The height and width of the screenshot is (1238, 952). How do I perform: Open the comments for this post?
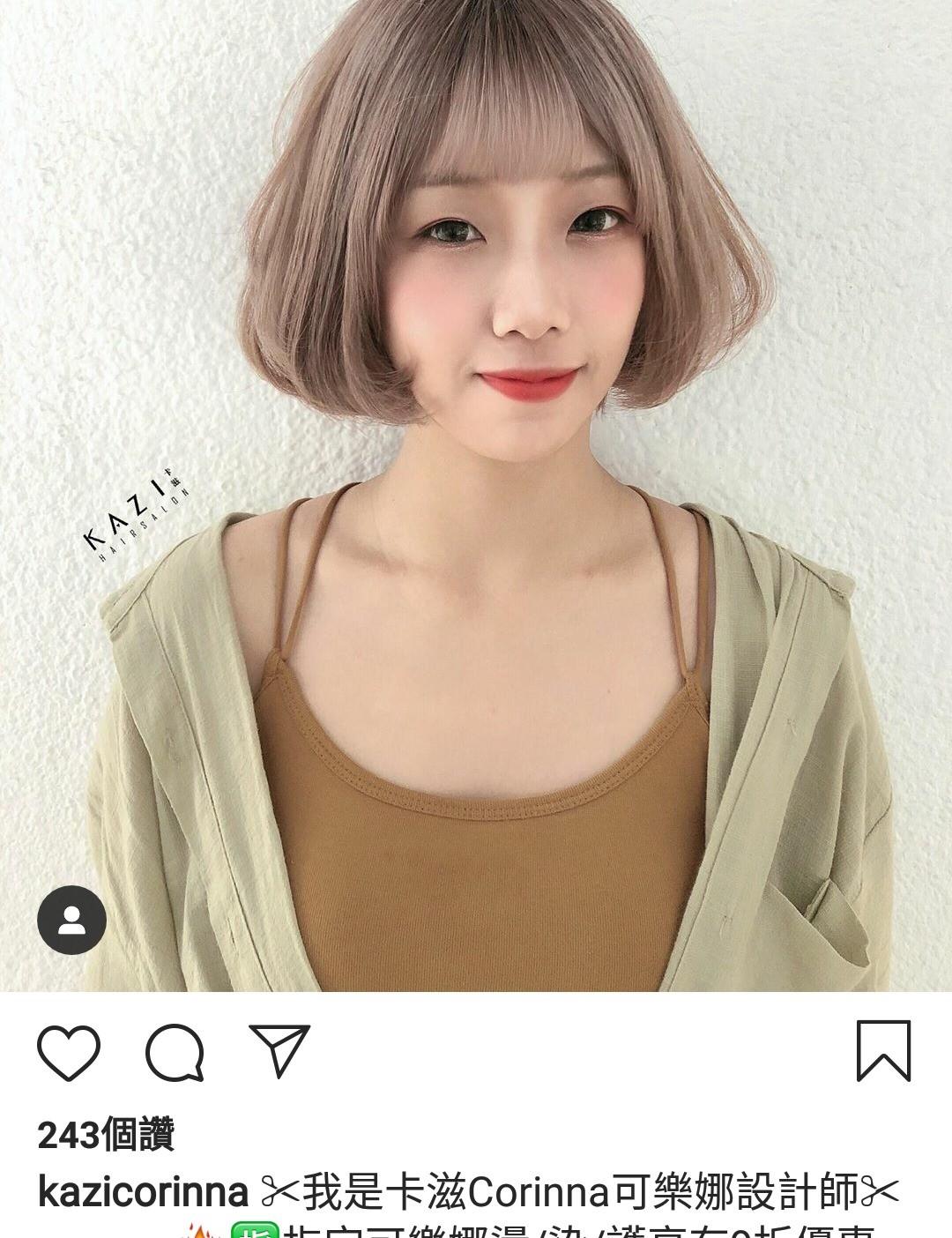click(x=175, y=1051)
